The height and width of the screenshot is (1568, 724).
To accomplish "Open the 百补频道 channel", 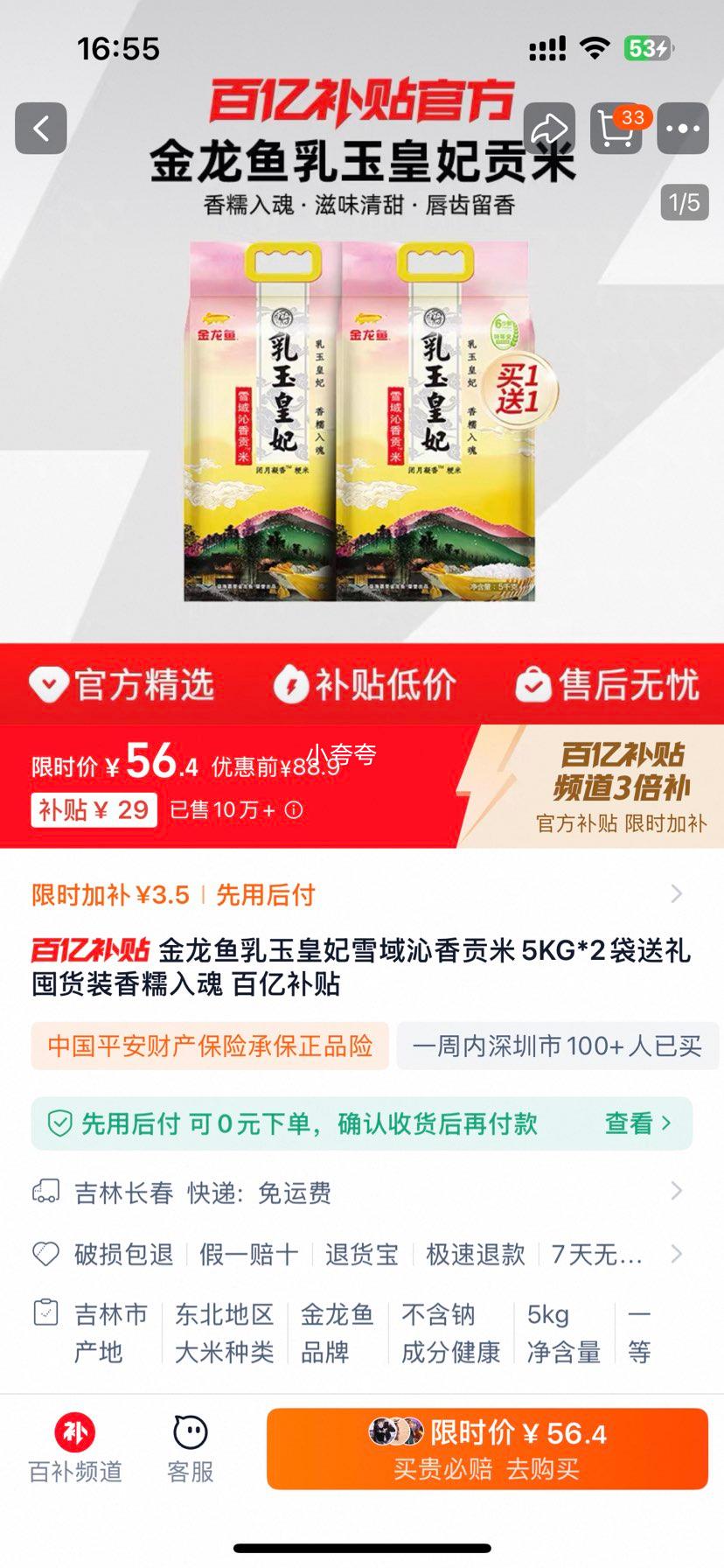I will click(x=75, y=1448).
